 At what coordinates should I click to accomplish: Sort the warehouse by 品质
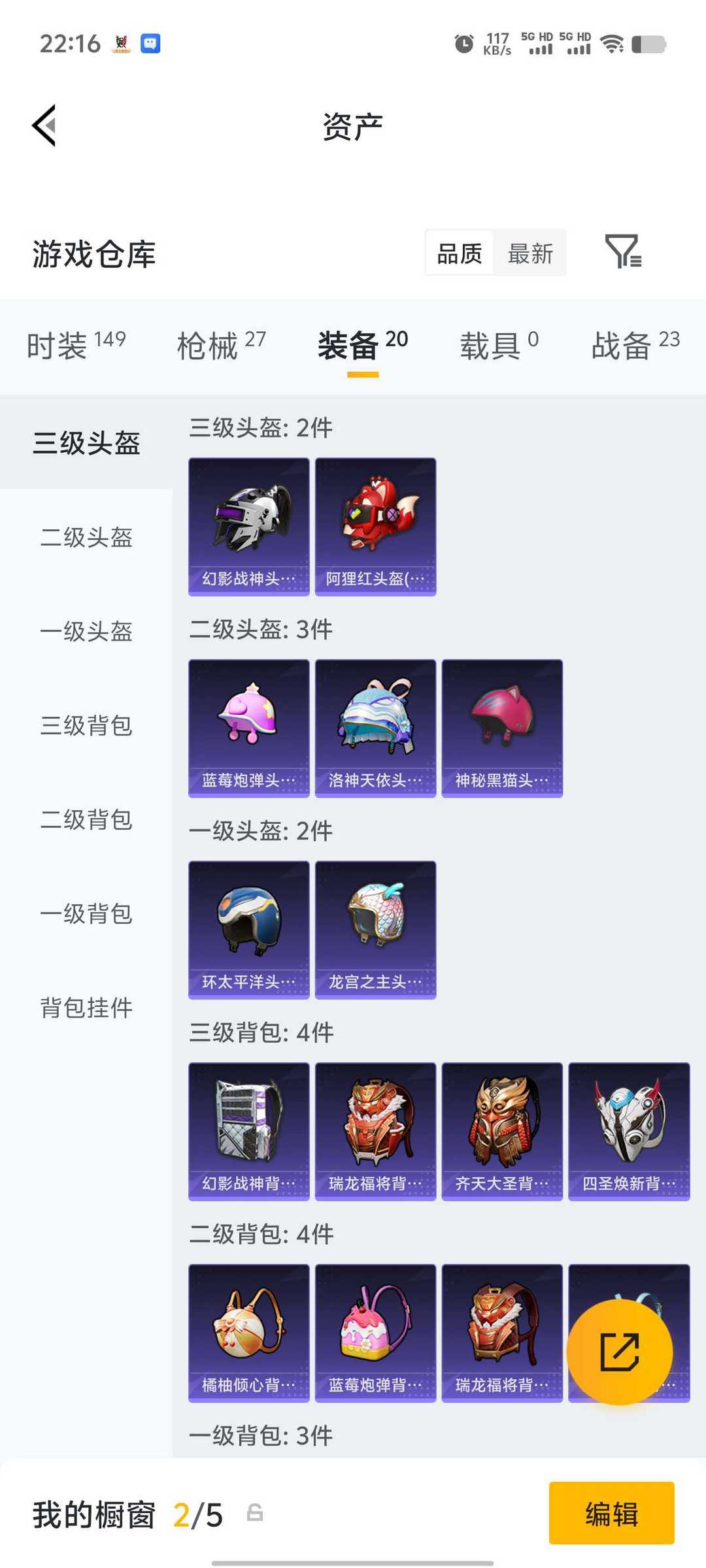coord(460,253)
